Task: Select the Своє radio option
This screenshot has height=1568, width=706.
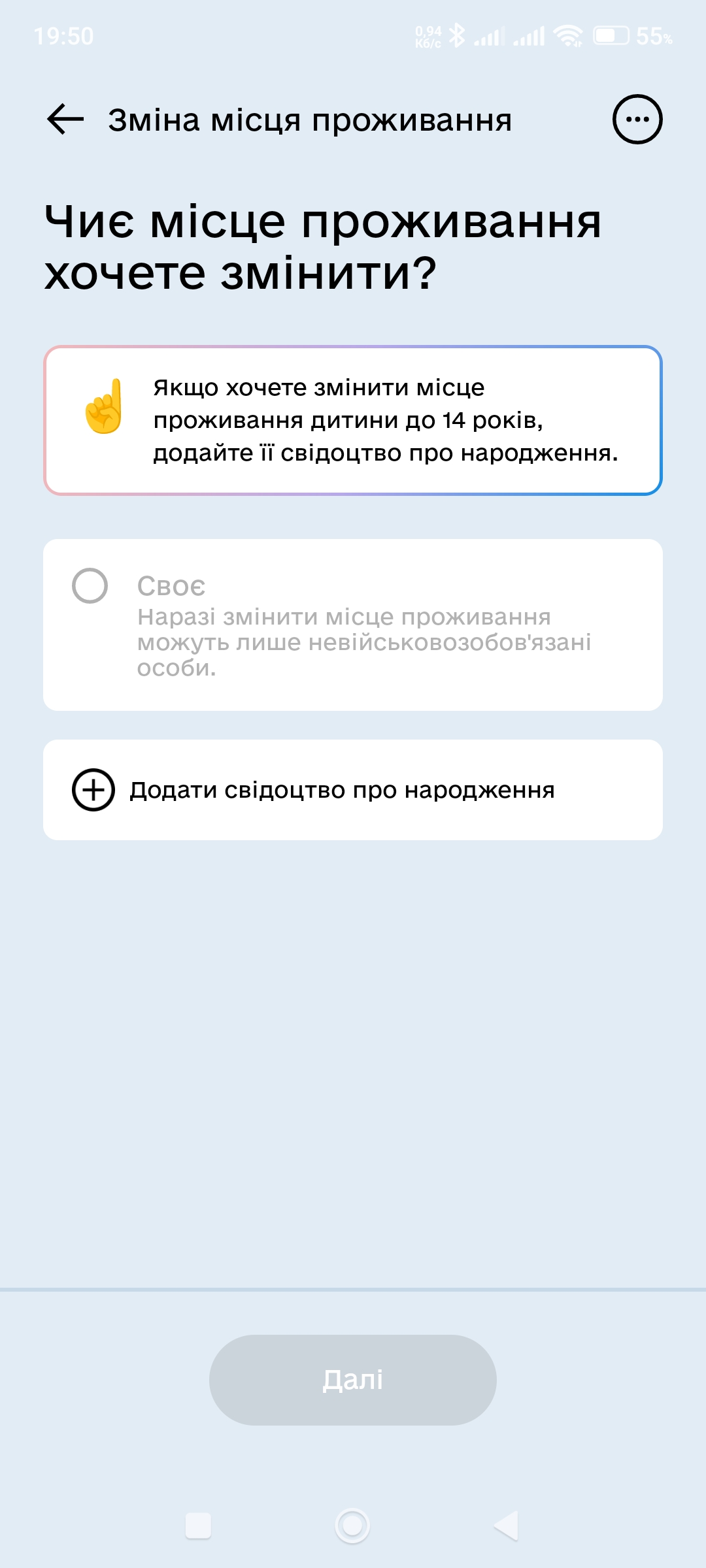Action: click(x=90, y=586)
